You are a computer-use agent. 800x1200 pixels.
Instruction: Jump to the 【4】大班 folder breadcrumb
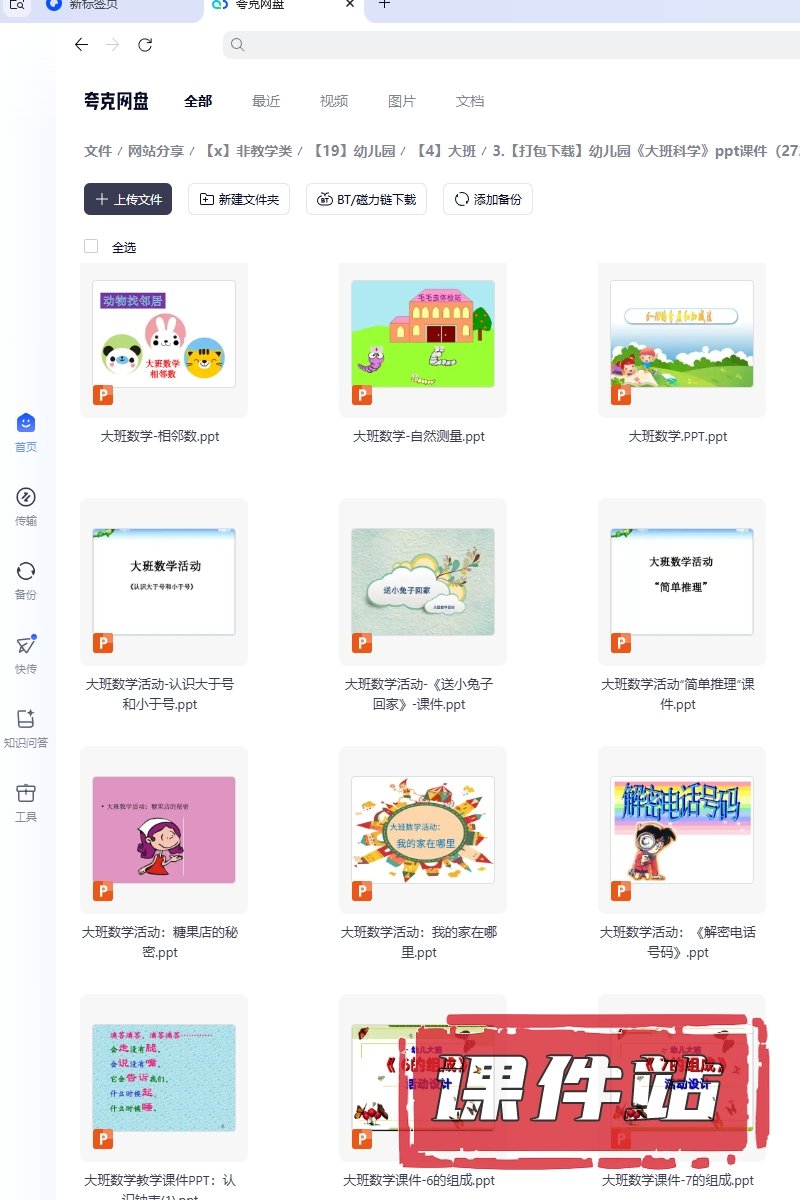[446, 151]
